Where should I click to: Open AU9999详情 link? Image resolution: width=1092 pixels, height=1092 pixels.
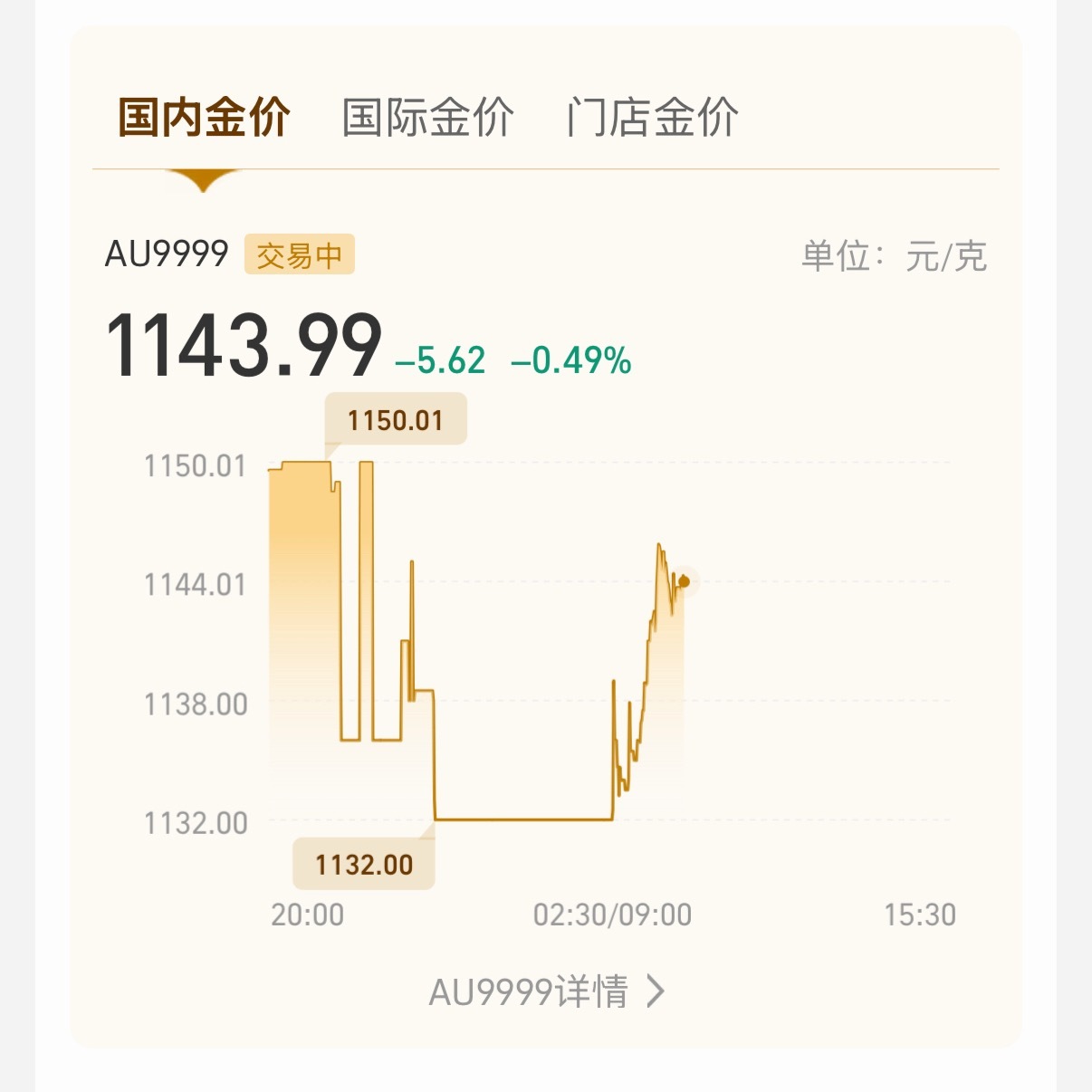click(x=547, y=991)
